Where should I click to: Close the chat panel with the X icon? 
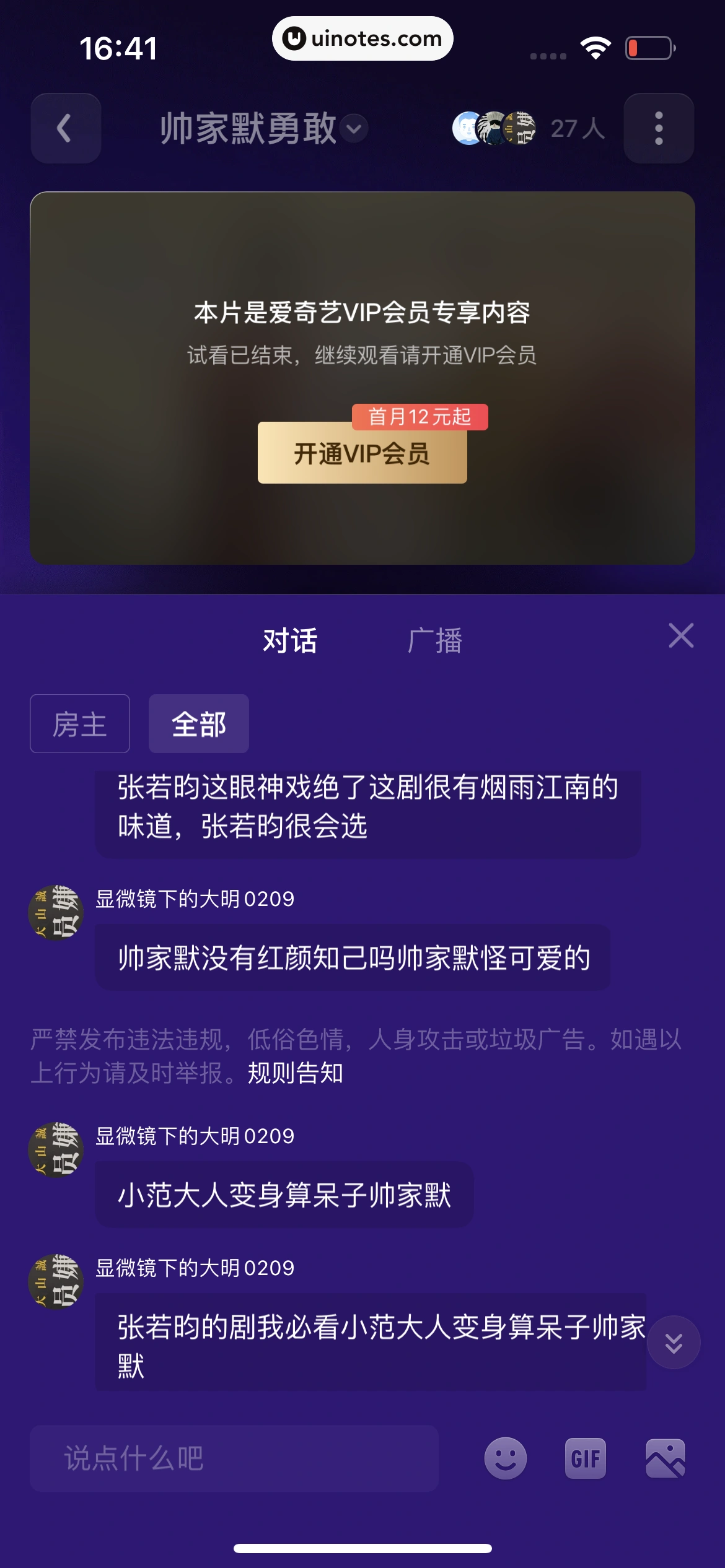pyautogui.click(x=680, y=635)
